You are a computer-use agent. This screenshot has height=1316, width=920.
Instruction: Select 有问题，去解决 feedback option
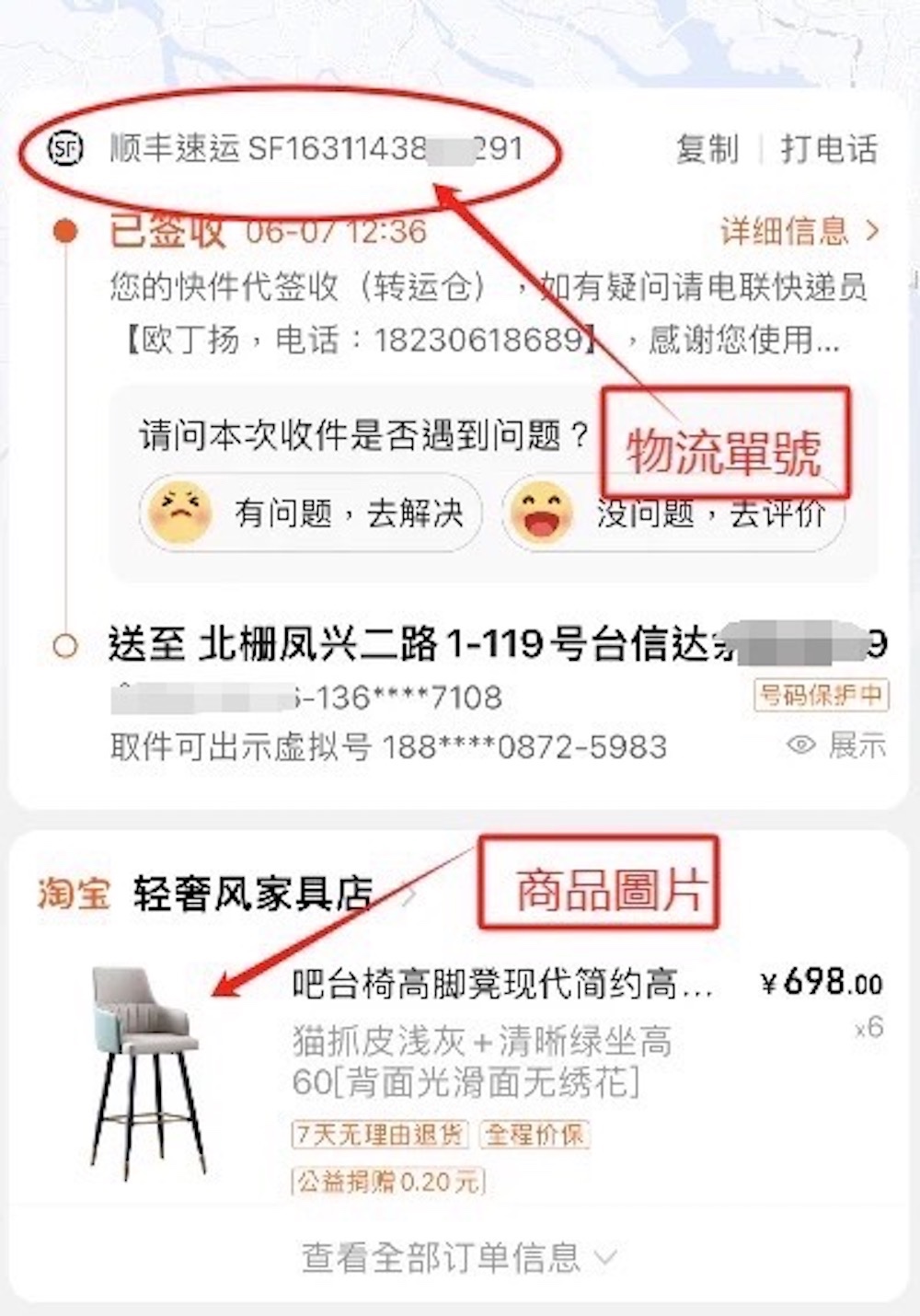coord(311,513)
